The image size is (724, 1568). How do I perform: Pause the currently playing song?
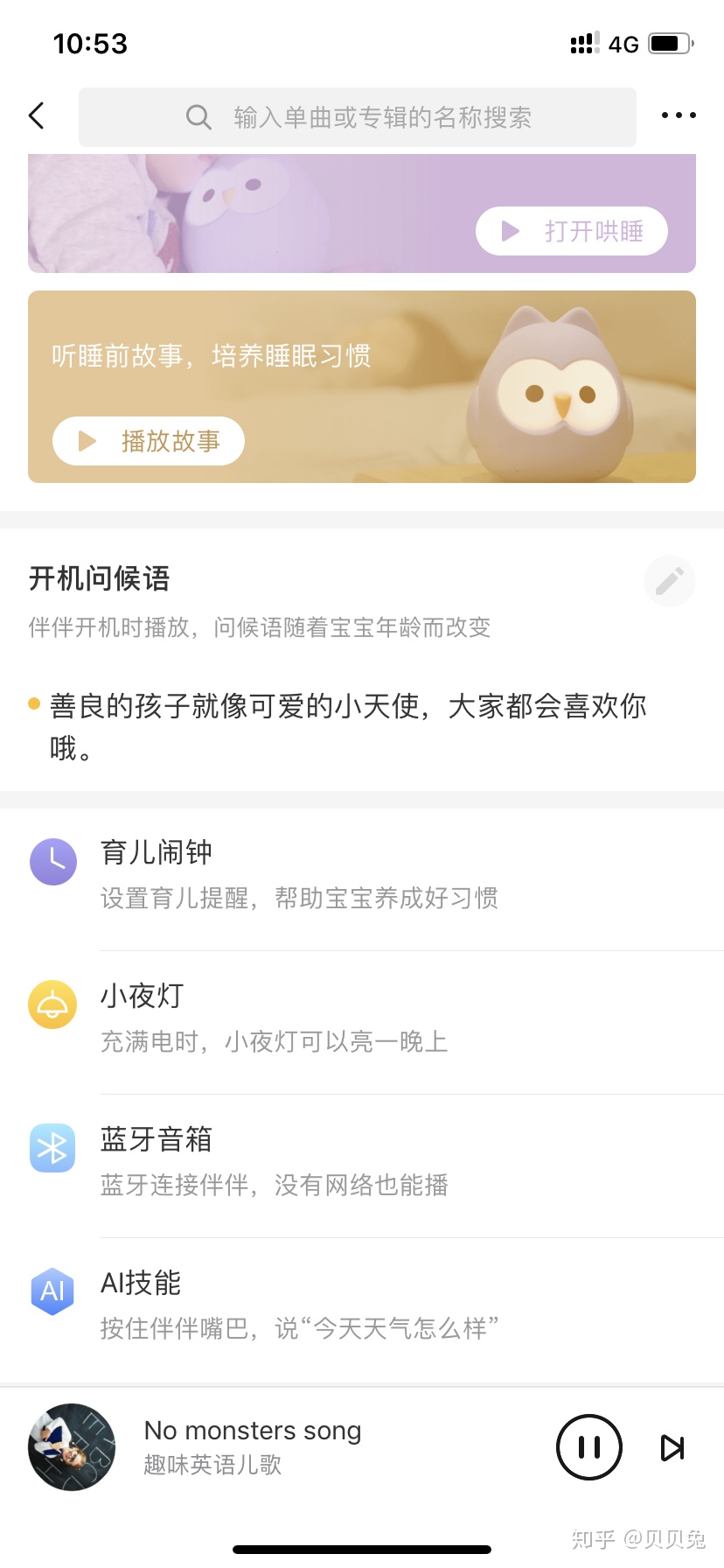coord(588,1447)
